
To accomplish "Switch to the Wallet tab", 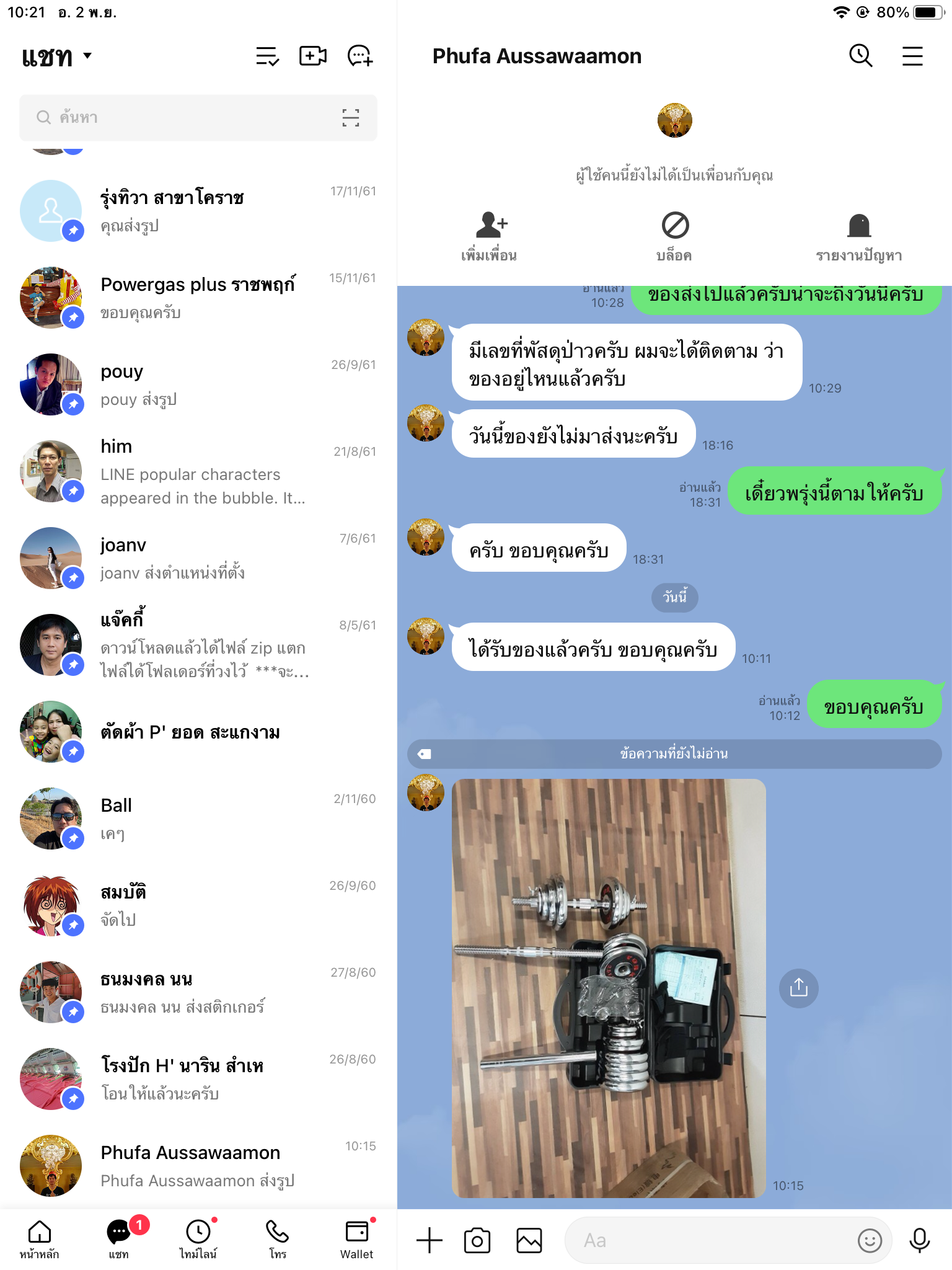I will [x=356, y=1239].
